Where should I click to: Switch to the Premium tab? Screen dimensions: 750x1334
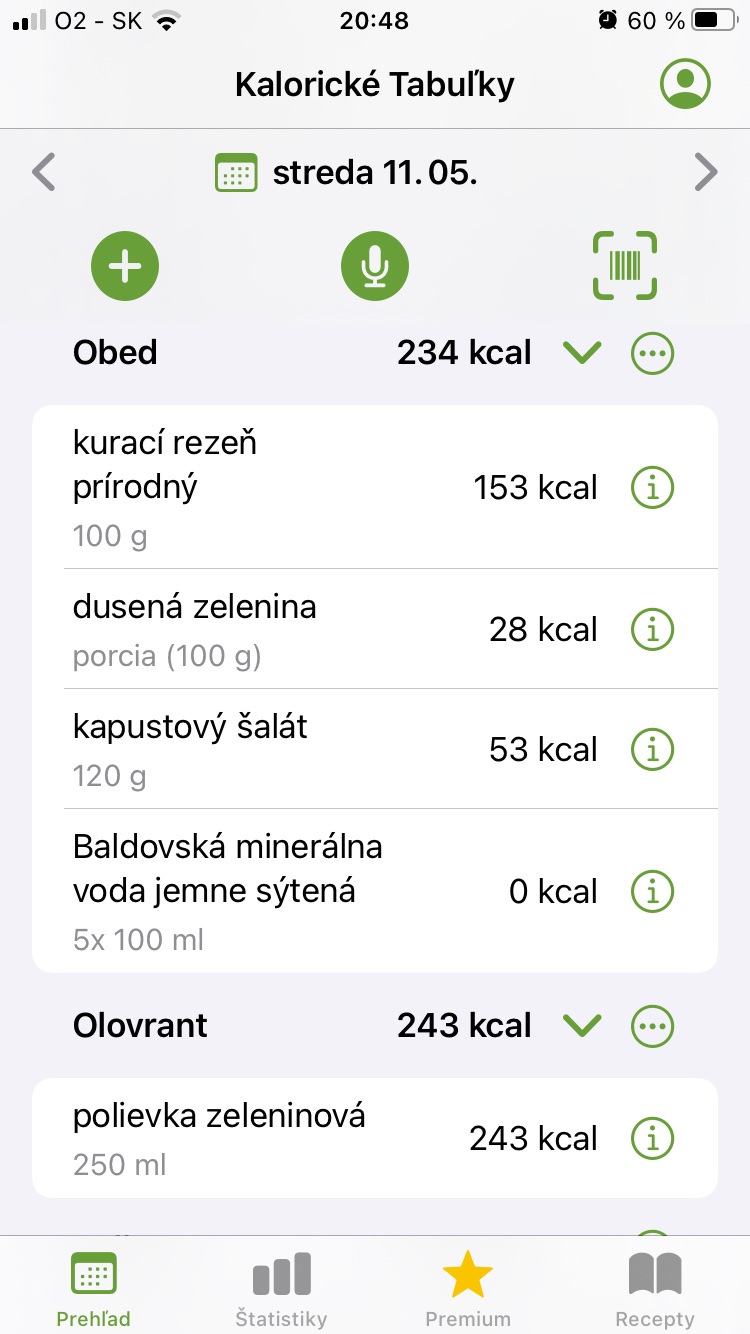(x=468, y=1290)
